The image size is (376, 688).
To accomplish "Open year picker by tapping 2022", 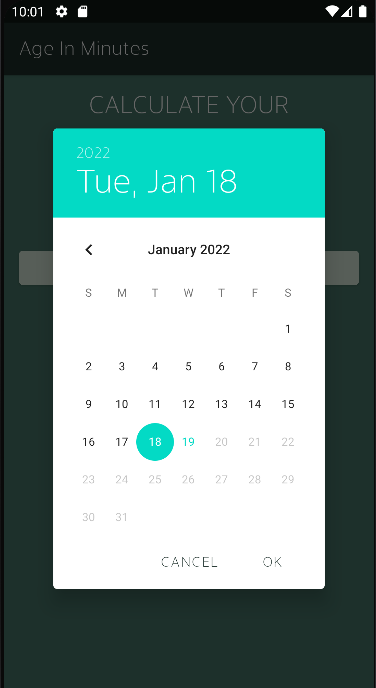I will tap(93, 153).
